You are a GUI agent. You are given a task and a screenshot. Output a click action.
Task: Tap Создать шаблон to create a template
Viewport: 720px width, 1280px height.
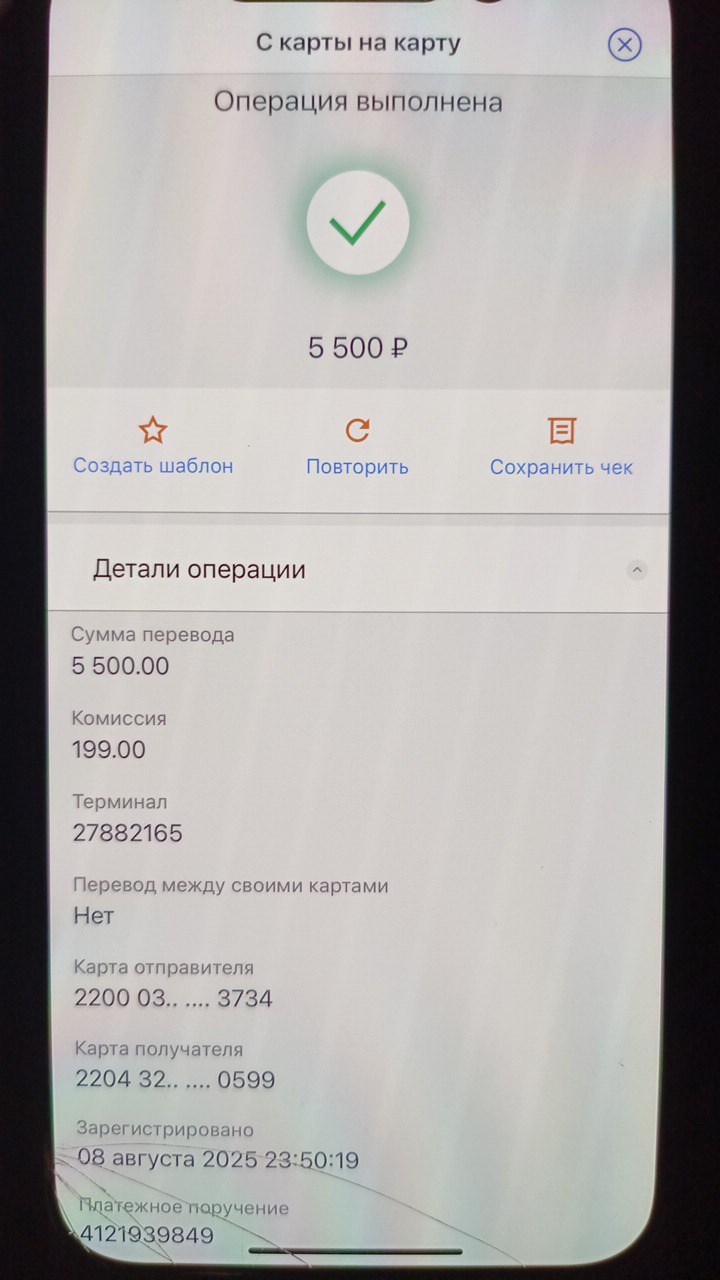point(153,447)
